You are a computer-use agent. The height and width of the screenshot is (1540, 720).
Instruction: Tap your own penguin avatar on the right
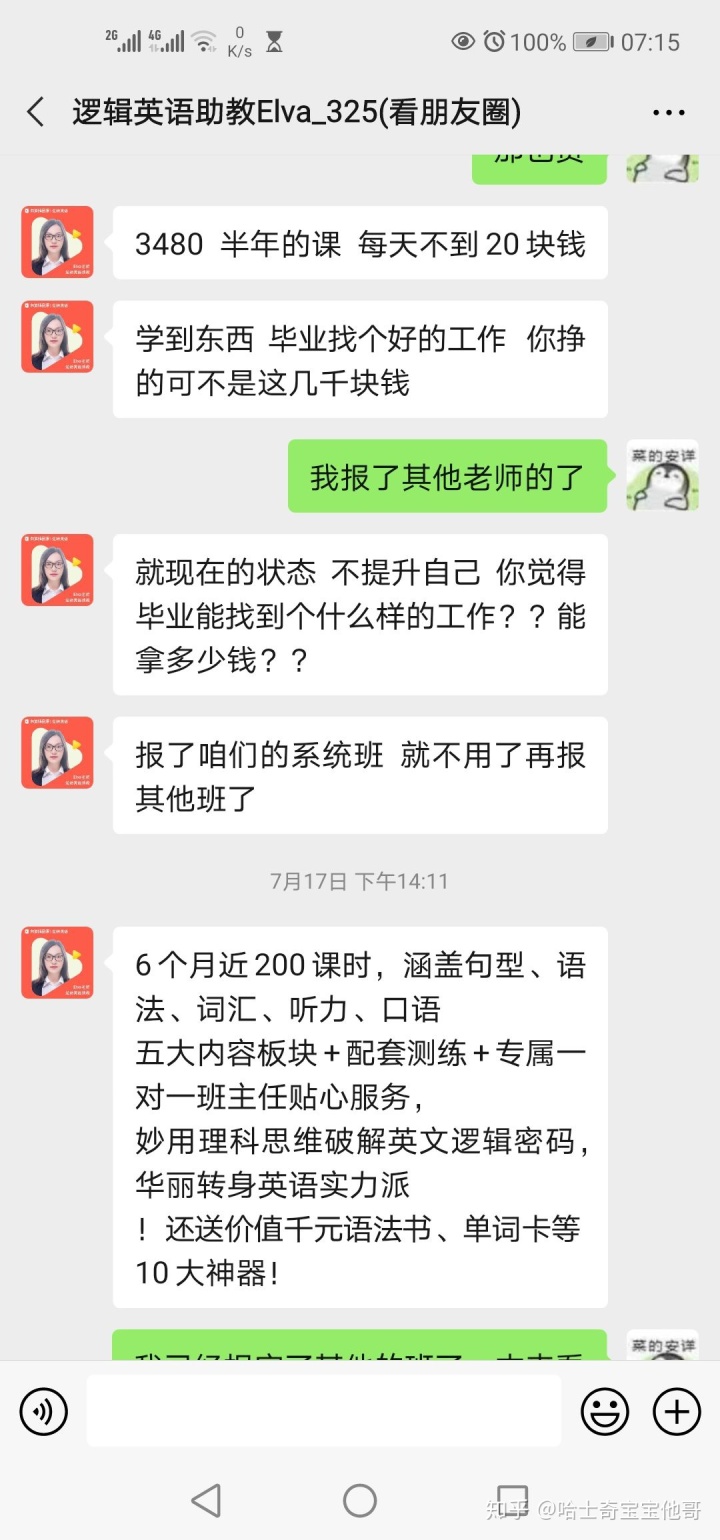click(x=662, y=477)
